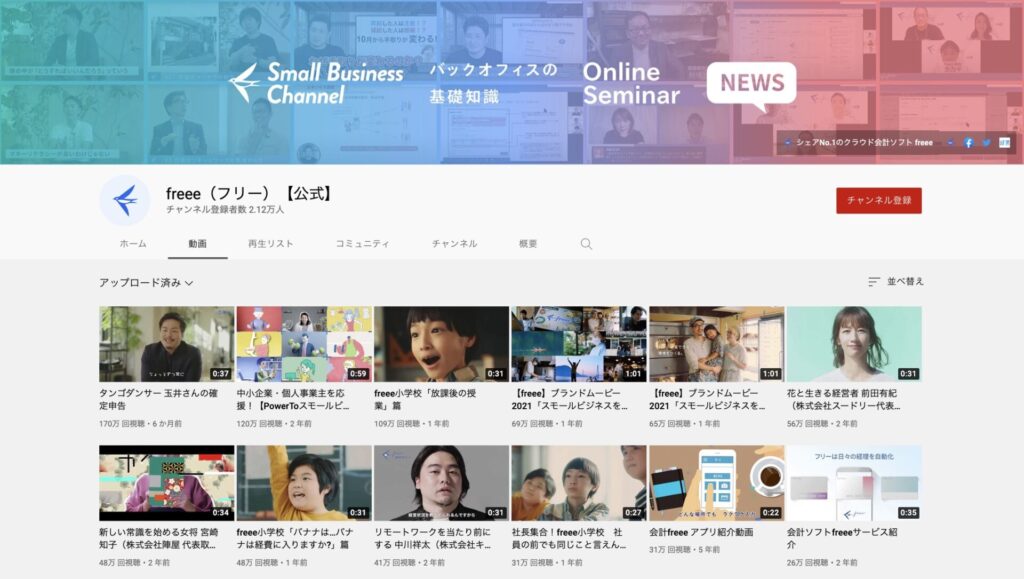Play 会計ソフトfreeeサービス紹介 video

click(x=853, y=483)
